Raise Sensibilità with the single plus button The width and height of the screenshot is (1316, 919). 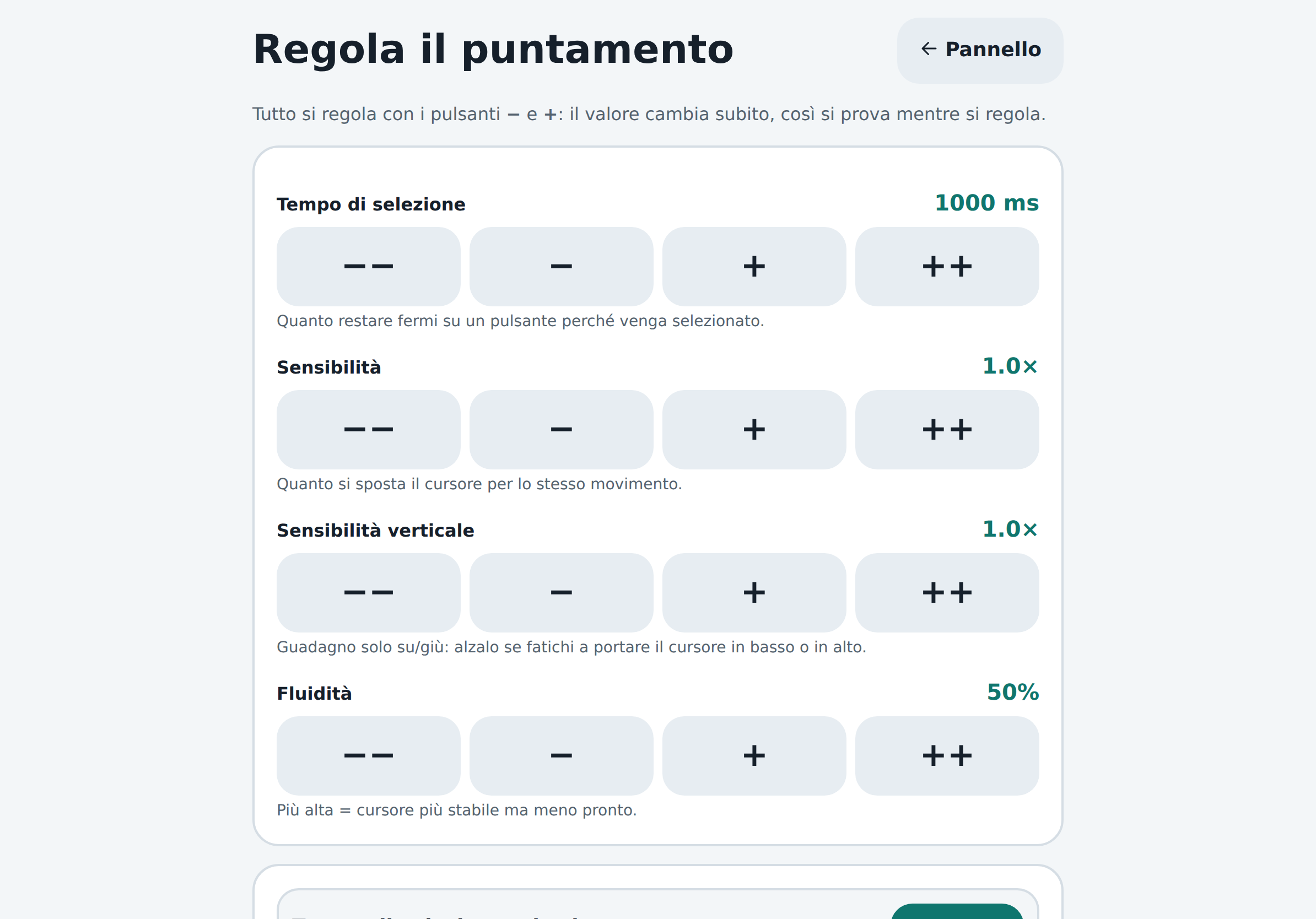(754, 430)
